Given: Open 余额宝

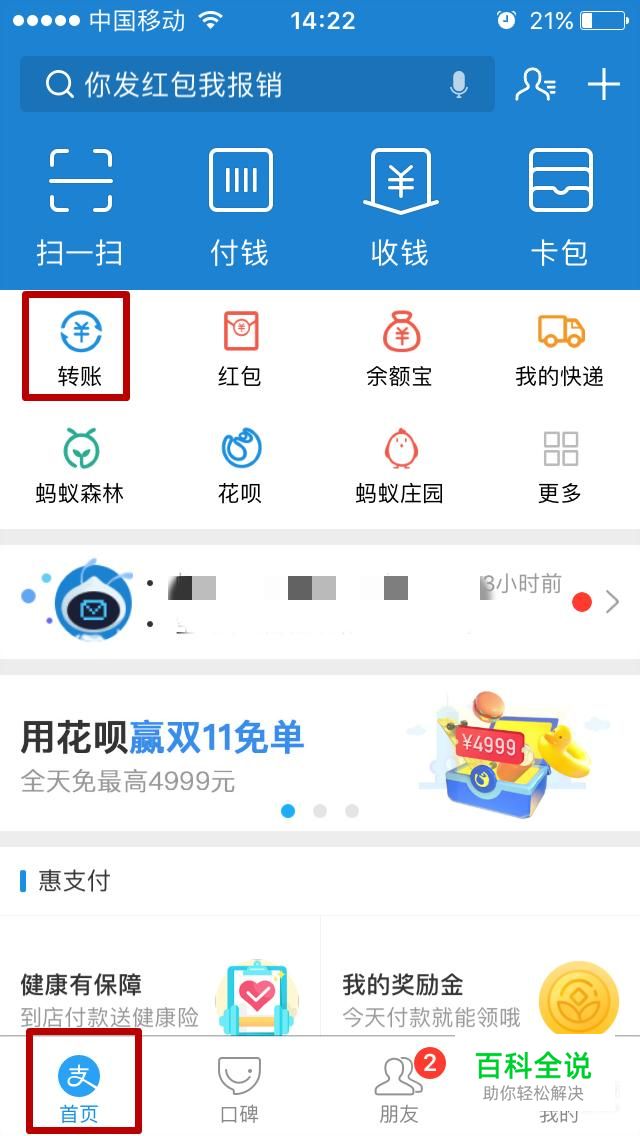Looking at the screenshot, I should [x=400, y=347].
